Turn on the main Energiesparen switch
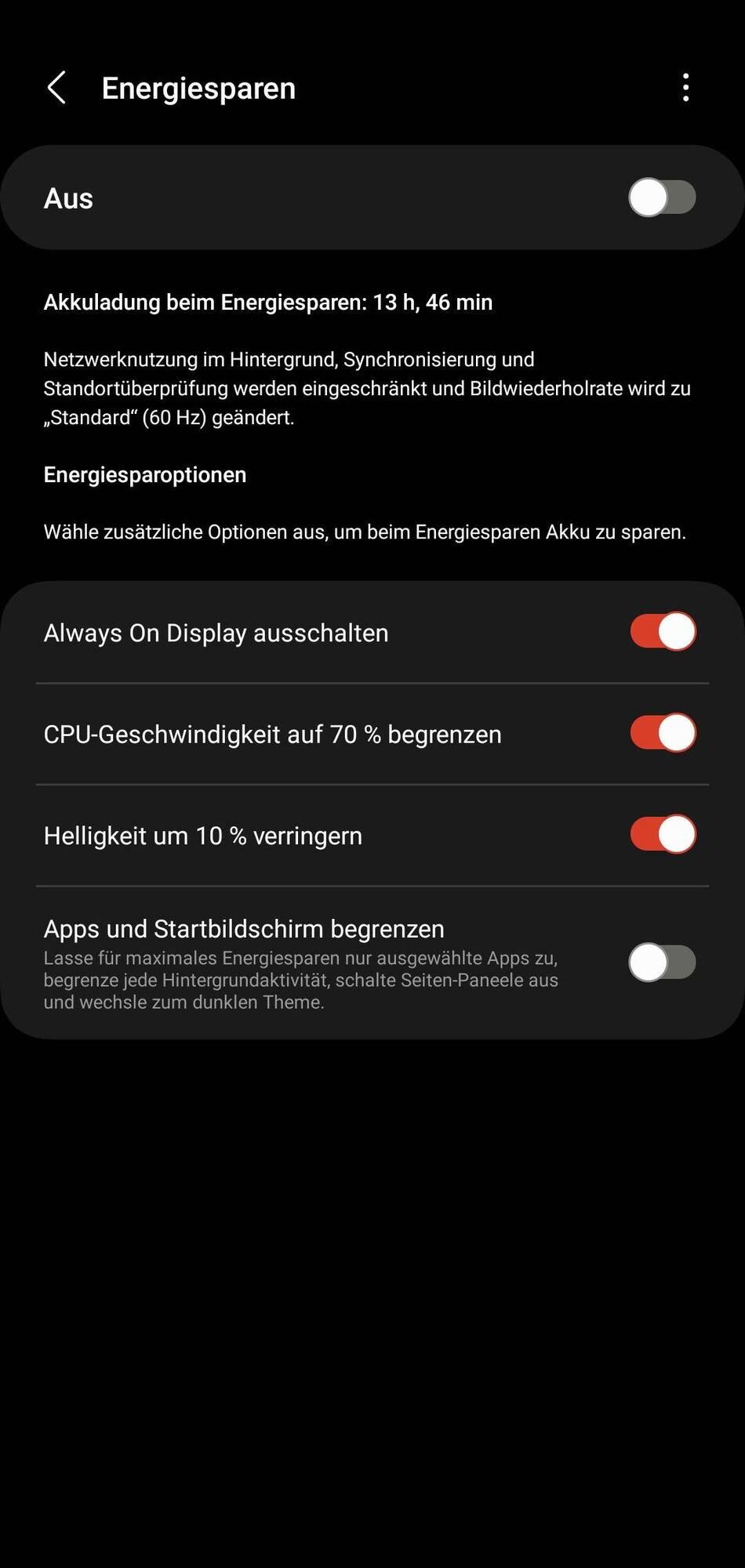The height and width of the screenshot is (1568, 745). pos(662,198)
